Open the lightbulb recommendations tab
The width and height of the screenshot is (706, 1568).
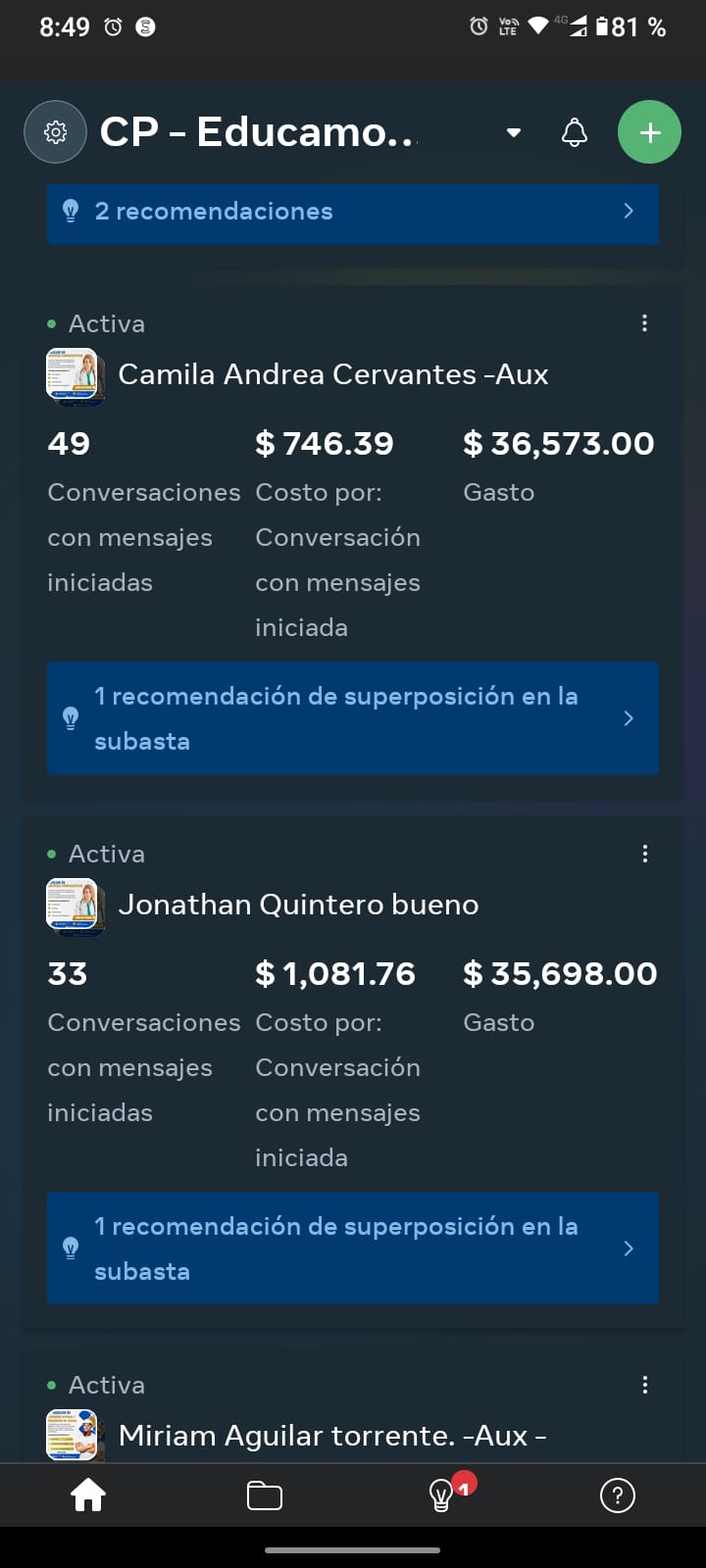tap(442, 1495)
